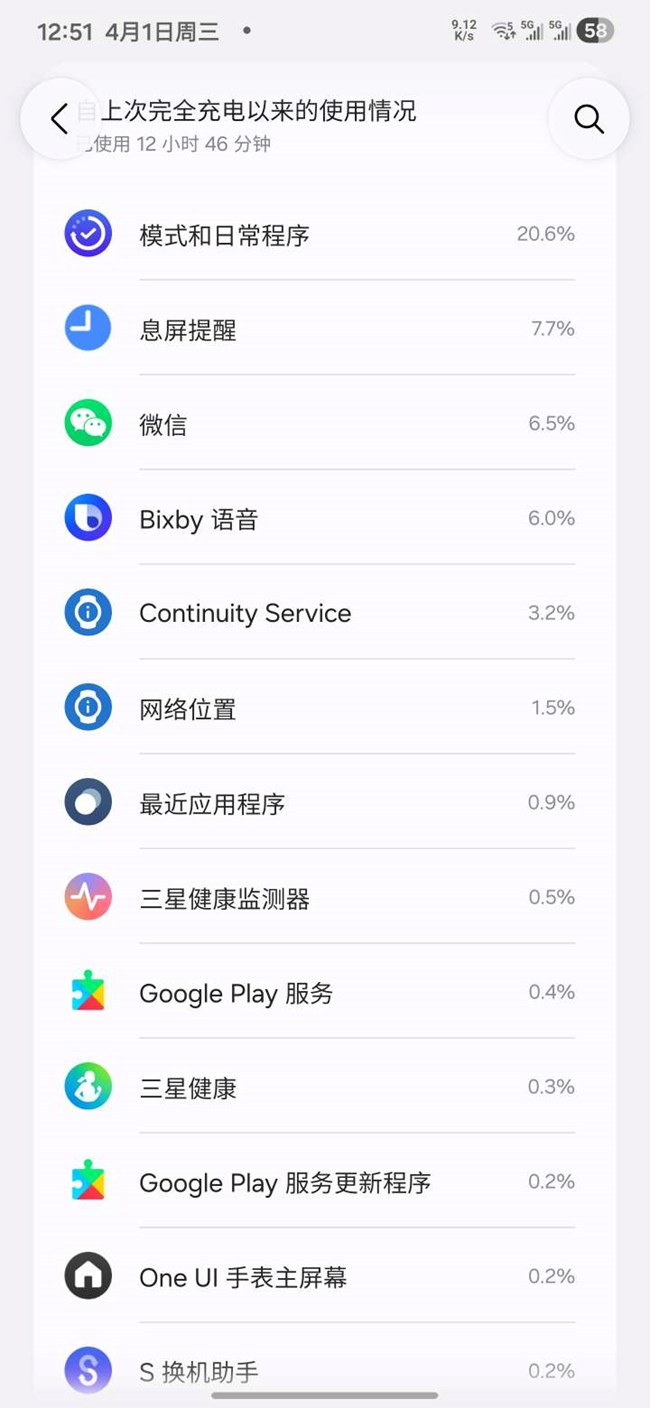The height and width of the screenshot is (1408, 650).
Task: Tap Google Play 服务更新程序 row
Action: tap(320, 1182)
